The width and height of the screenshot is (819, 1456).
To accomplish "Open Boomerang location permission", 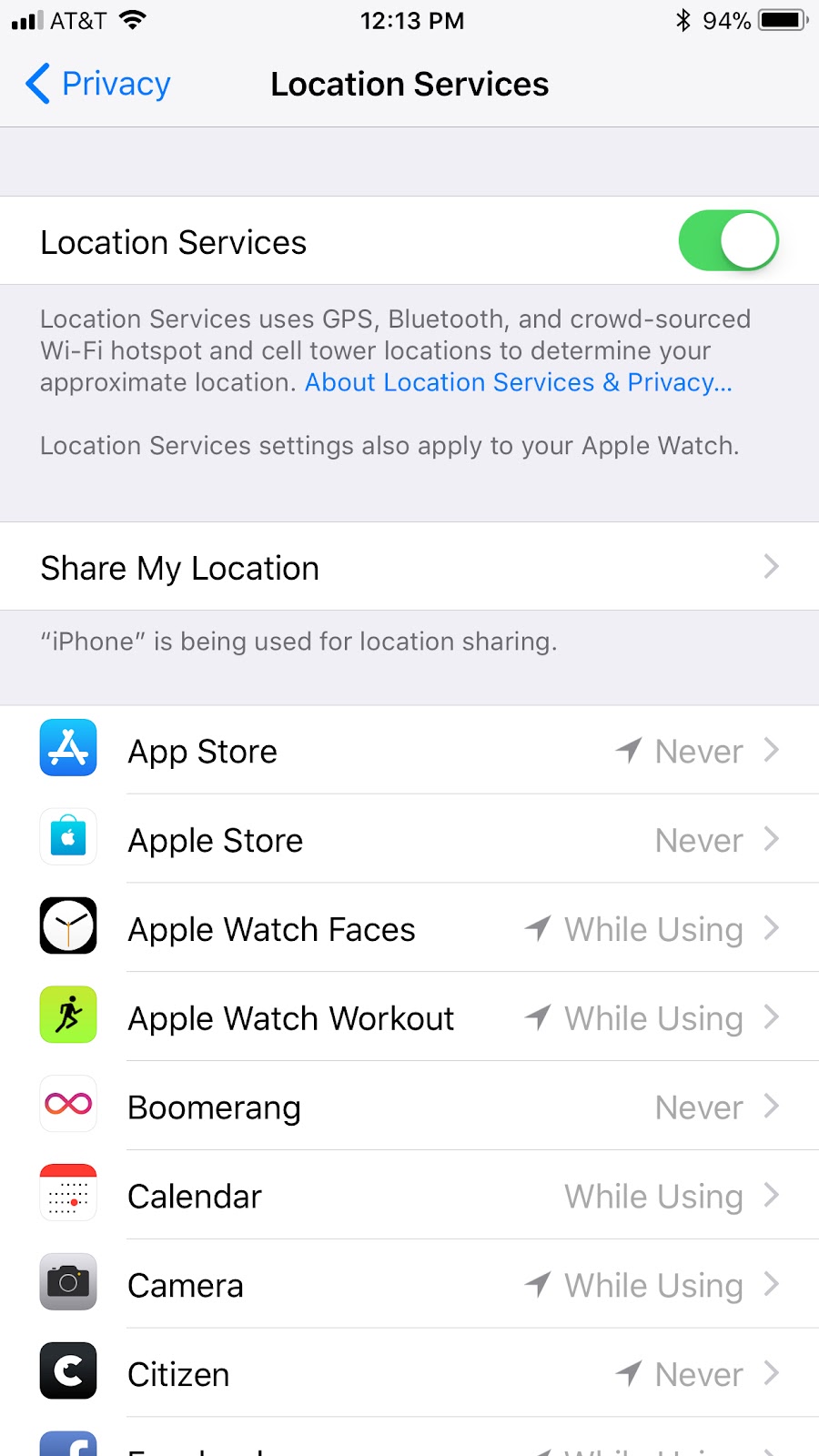I will click(409, 1107).
